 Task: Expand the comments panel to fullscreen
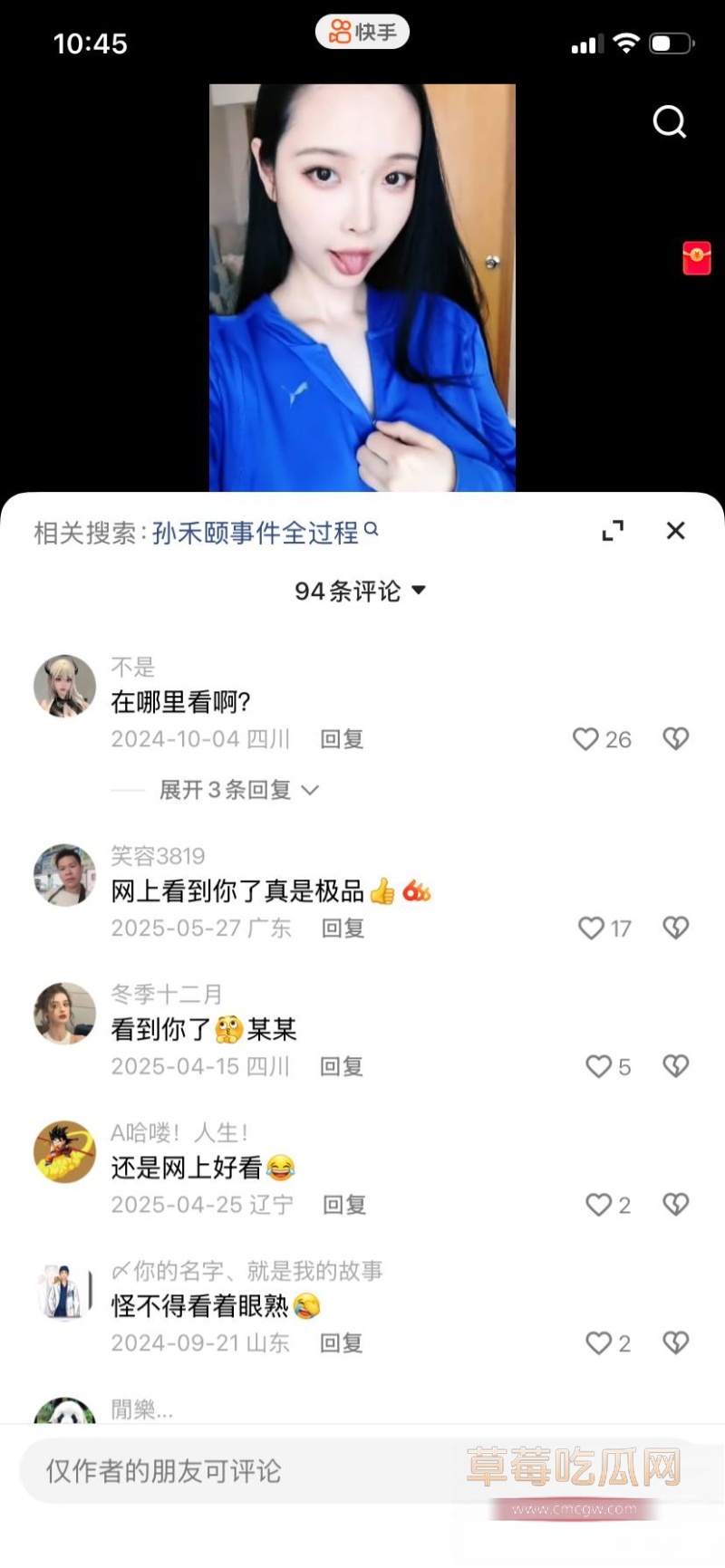[x=614, y=531]
